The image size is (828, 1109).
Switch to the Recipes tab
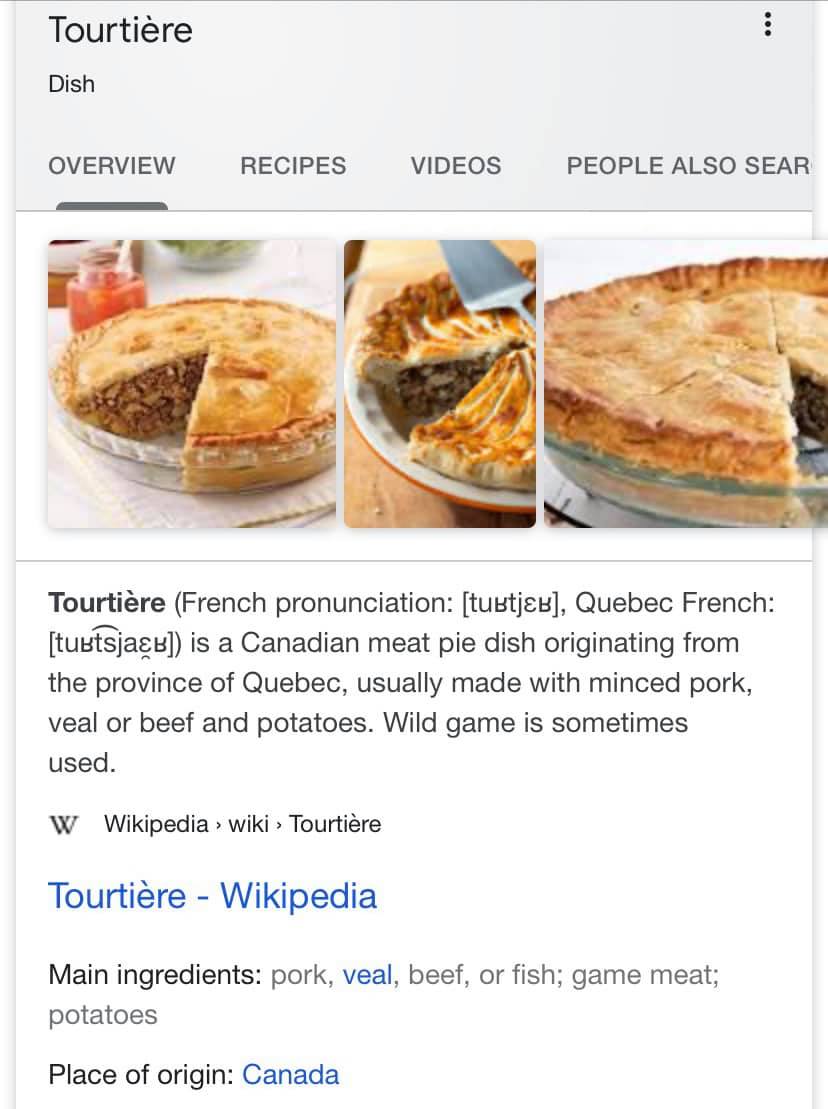(x=293, y=166)
